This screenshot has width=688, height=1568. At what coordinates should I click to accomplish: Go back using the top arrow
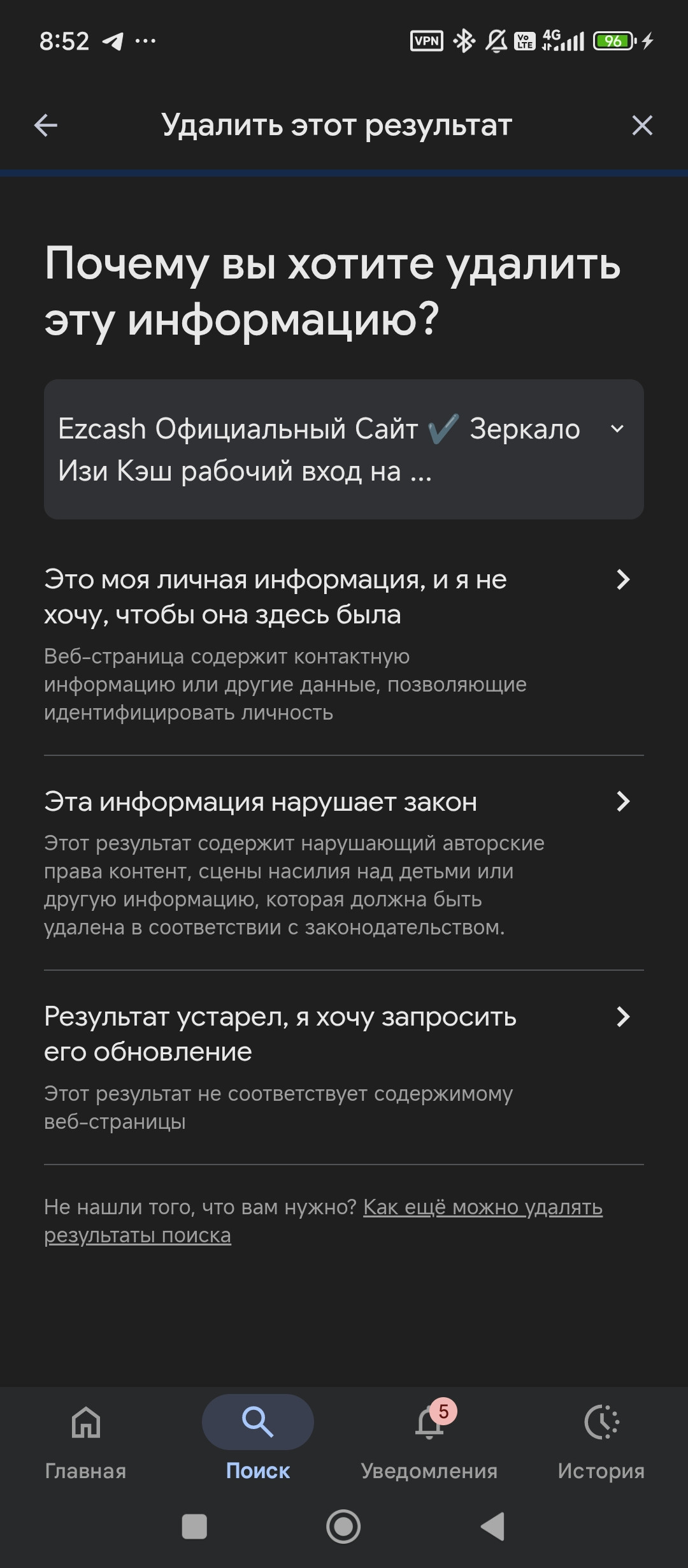46,126
